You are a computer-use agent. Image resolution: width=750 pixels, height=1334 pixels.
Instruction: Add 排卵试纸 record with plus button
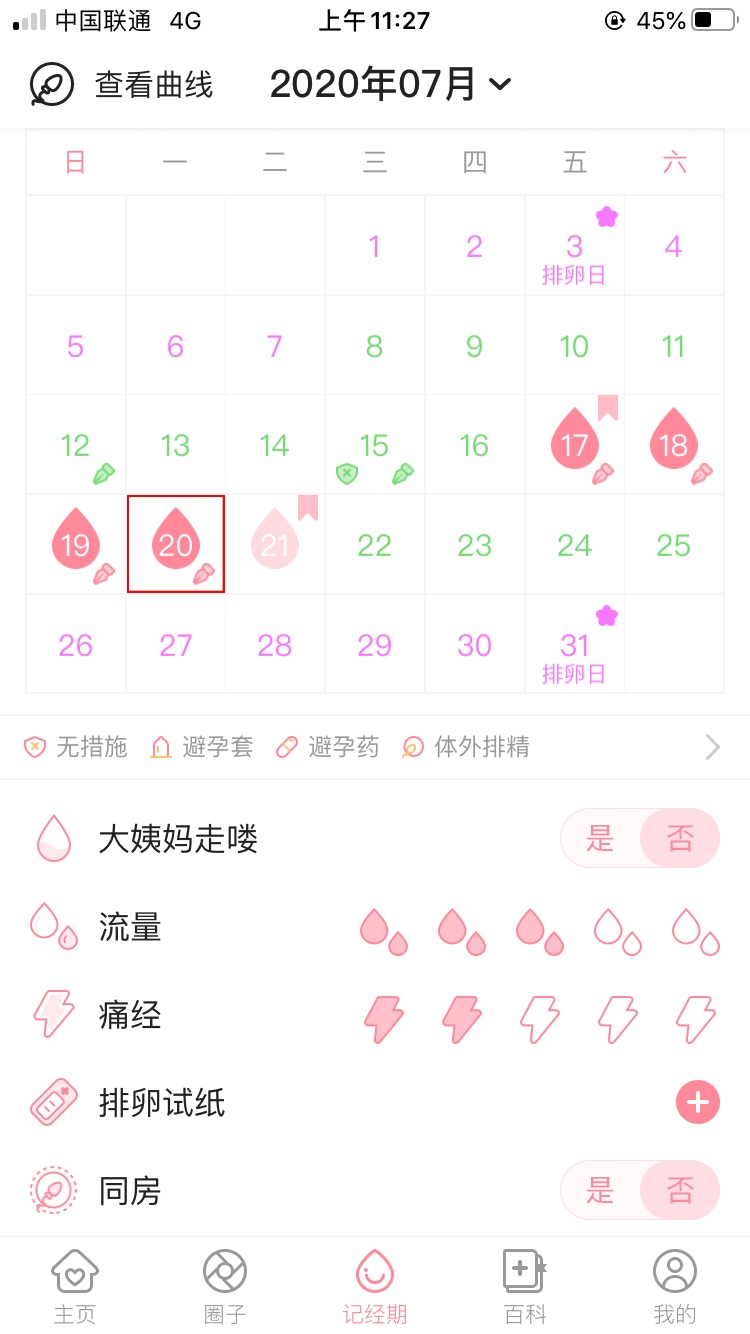[698, 1103]
